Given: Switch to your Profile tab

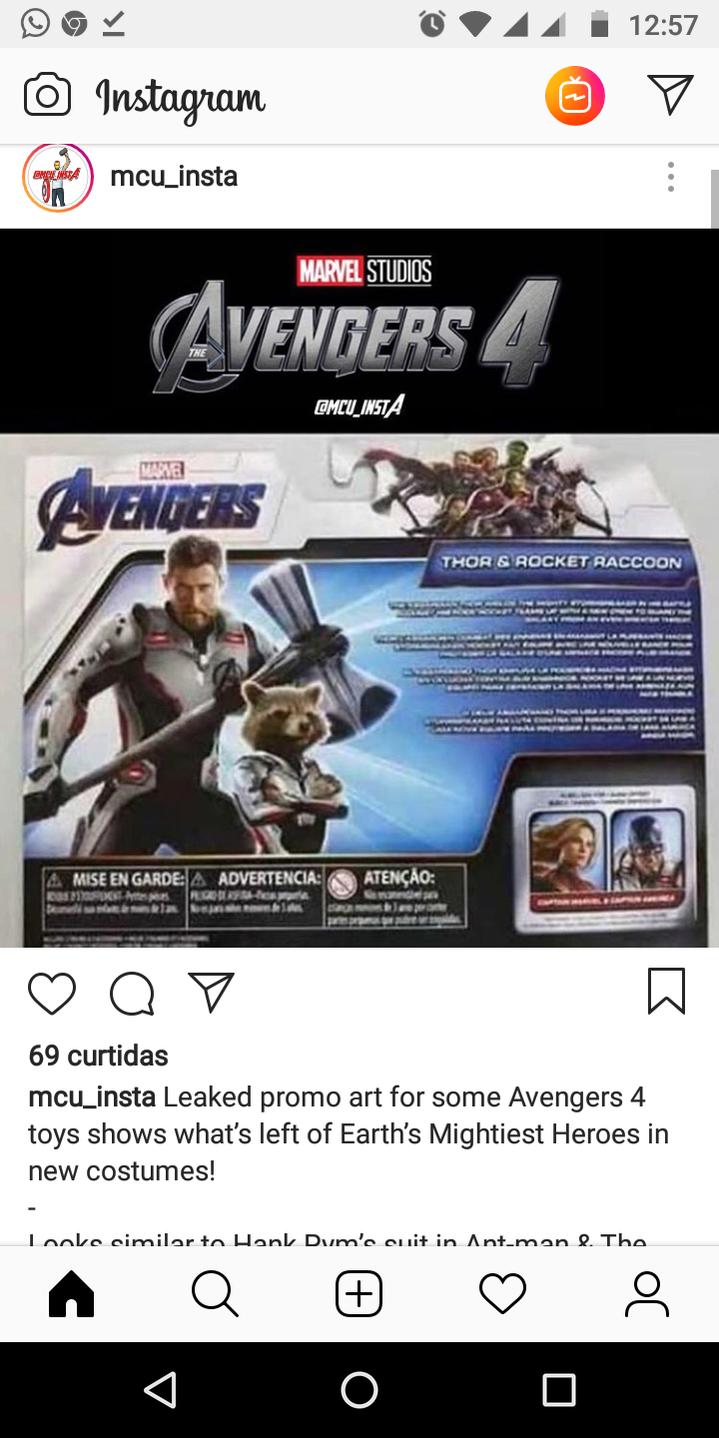Looking at the screenshot, I should click(646, 1294).
